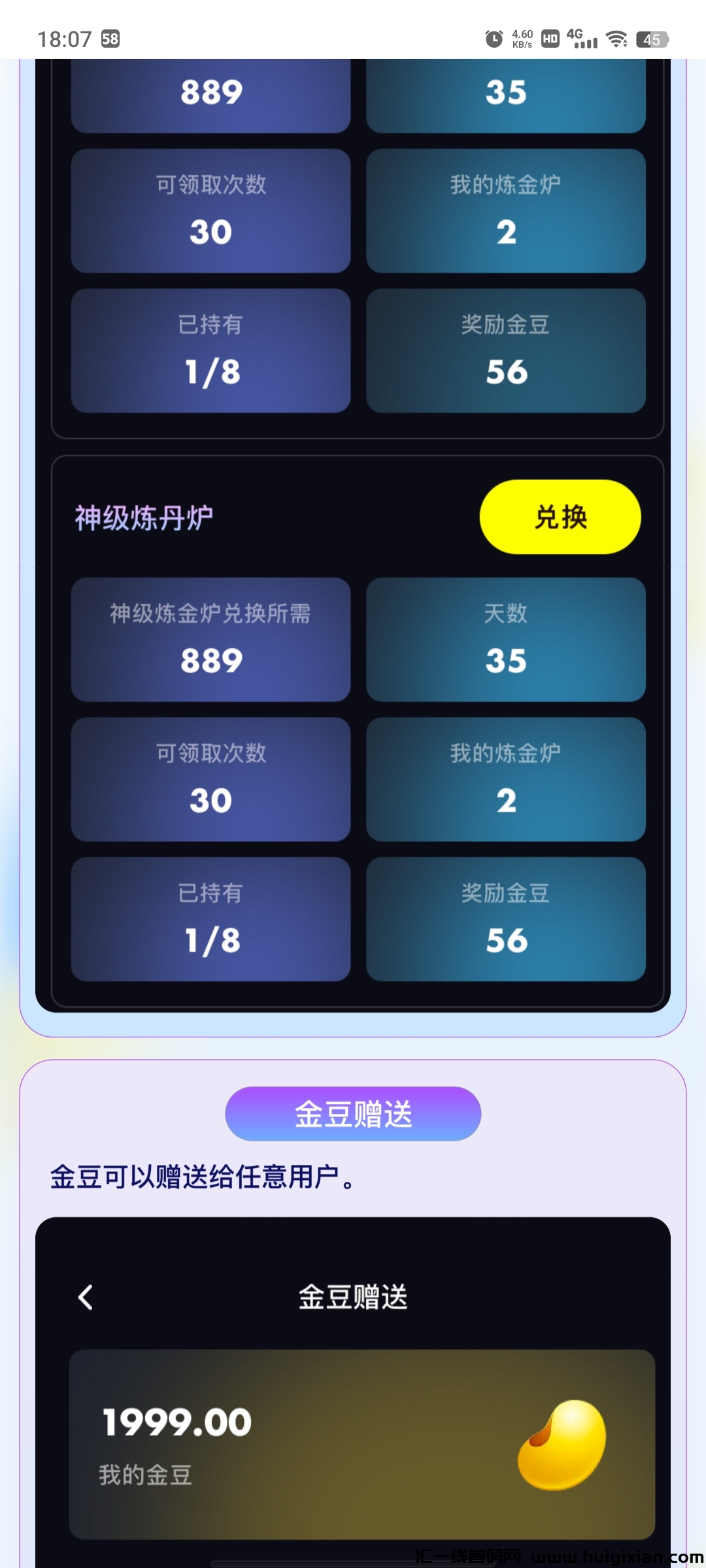706x1568 pixels.
Task: Tap the gradient 金豆赠送 button
Action: (x=352, y=1114)
